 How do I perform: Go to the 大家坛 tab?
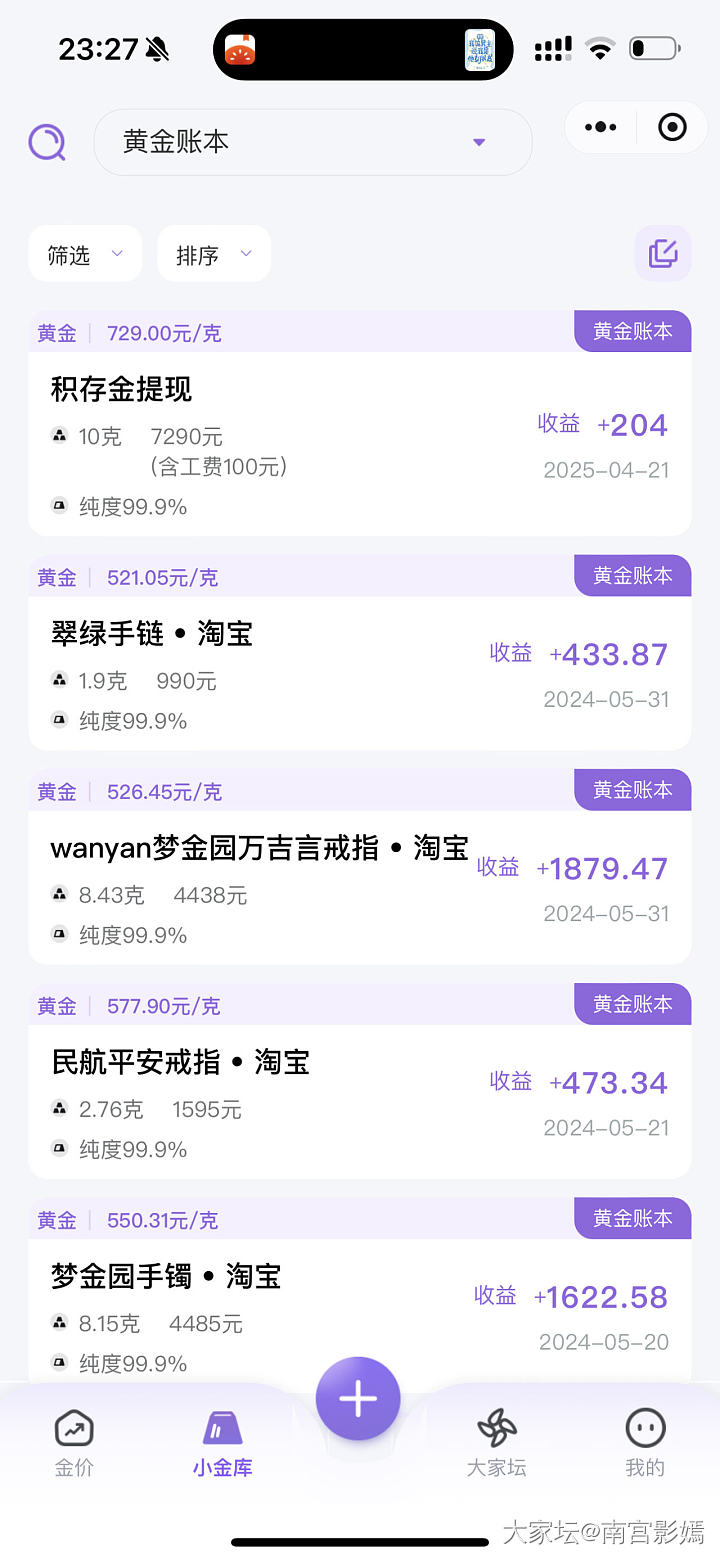pos(496,1442)
